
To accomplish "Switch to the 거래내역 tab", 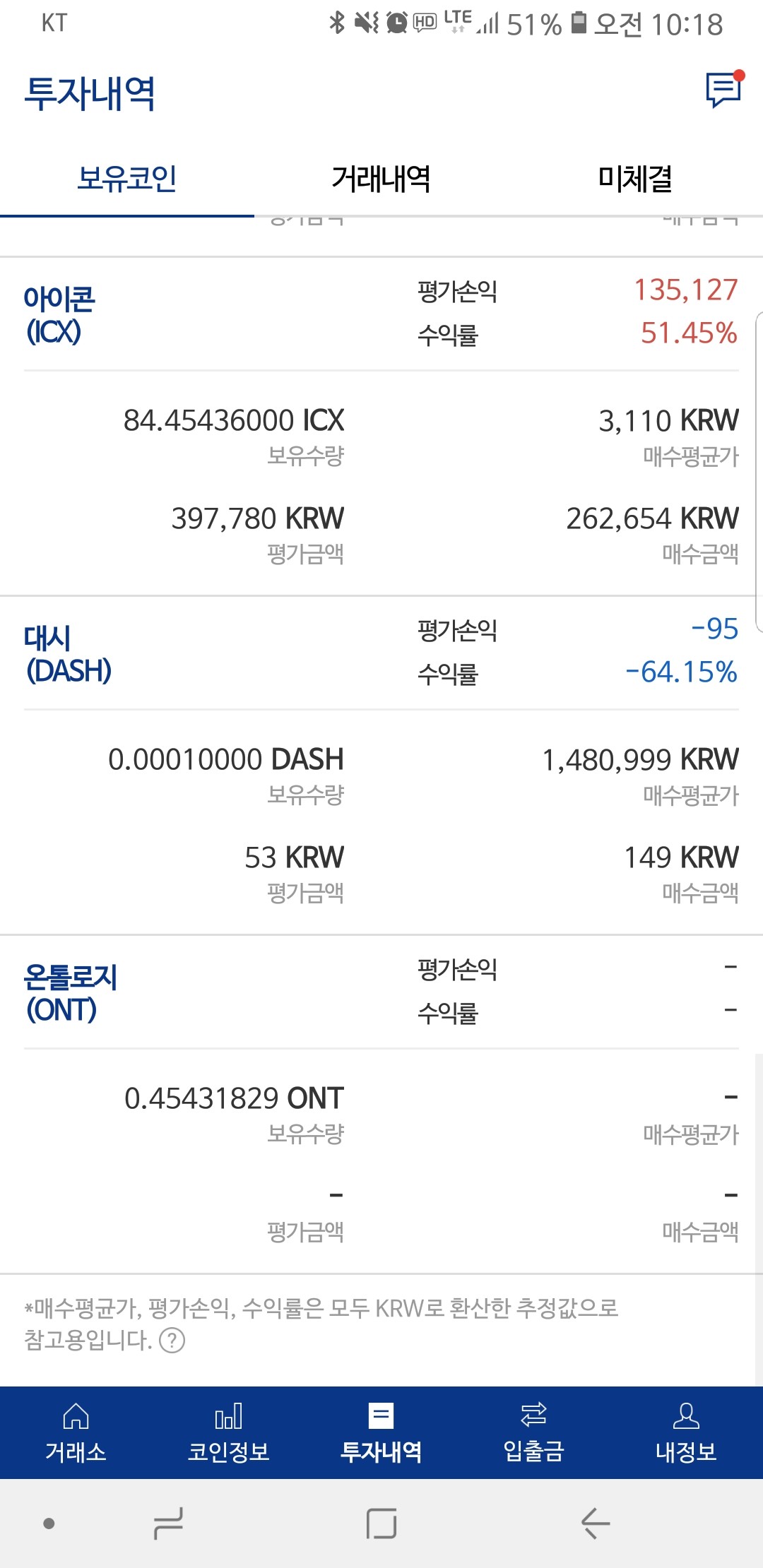I will pos(381,179).
